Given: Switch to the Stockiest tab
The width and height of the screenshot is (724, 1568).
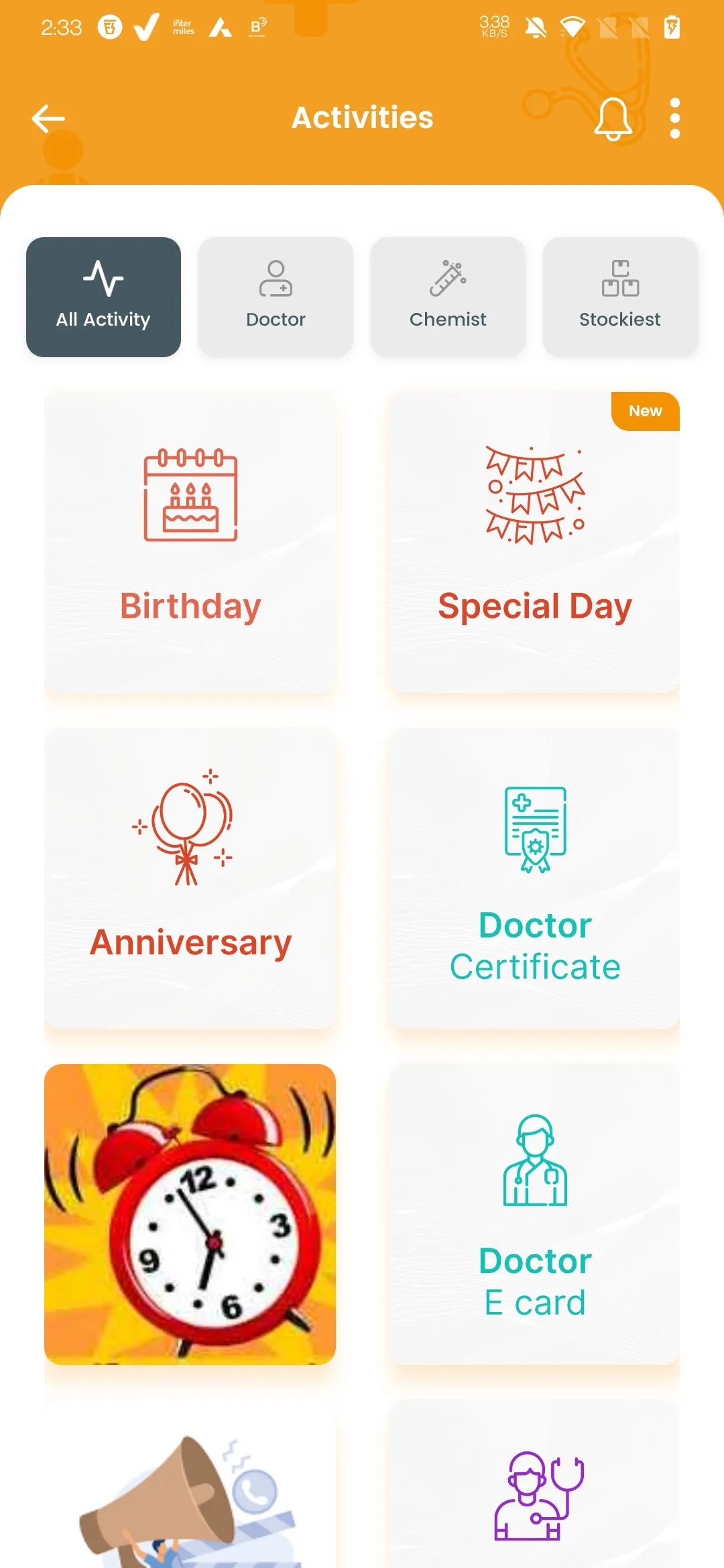Looking at the screenshot, I should coord(620,297).
